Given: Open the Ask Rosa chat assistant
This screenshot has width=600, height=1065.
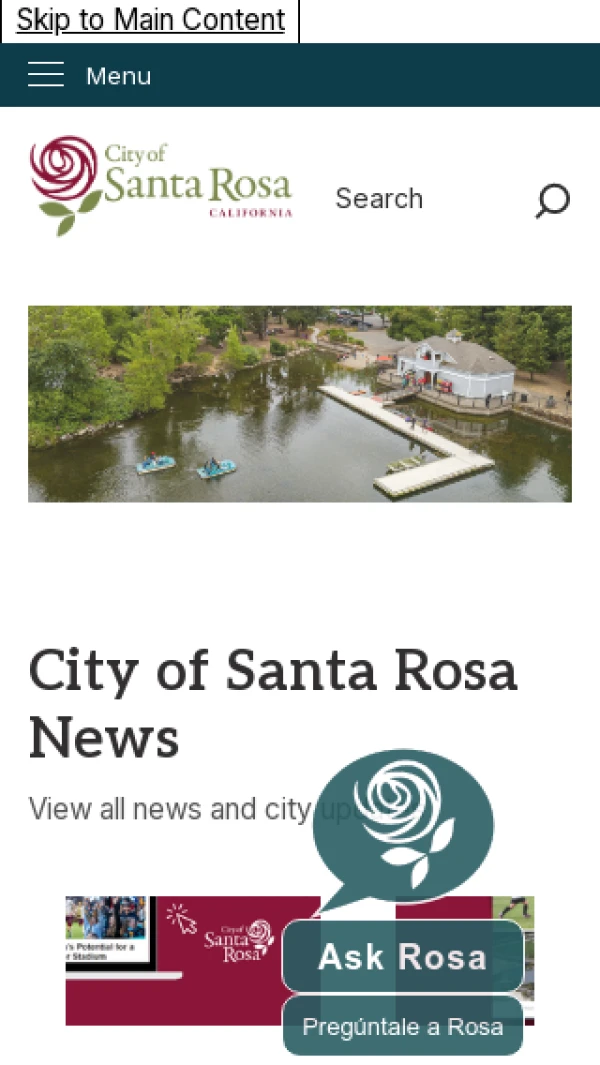Looking at the screenshot, I should tap(402, 956).
